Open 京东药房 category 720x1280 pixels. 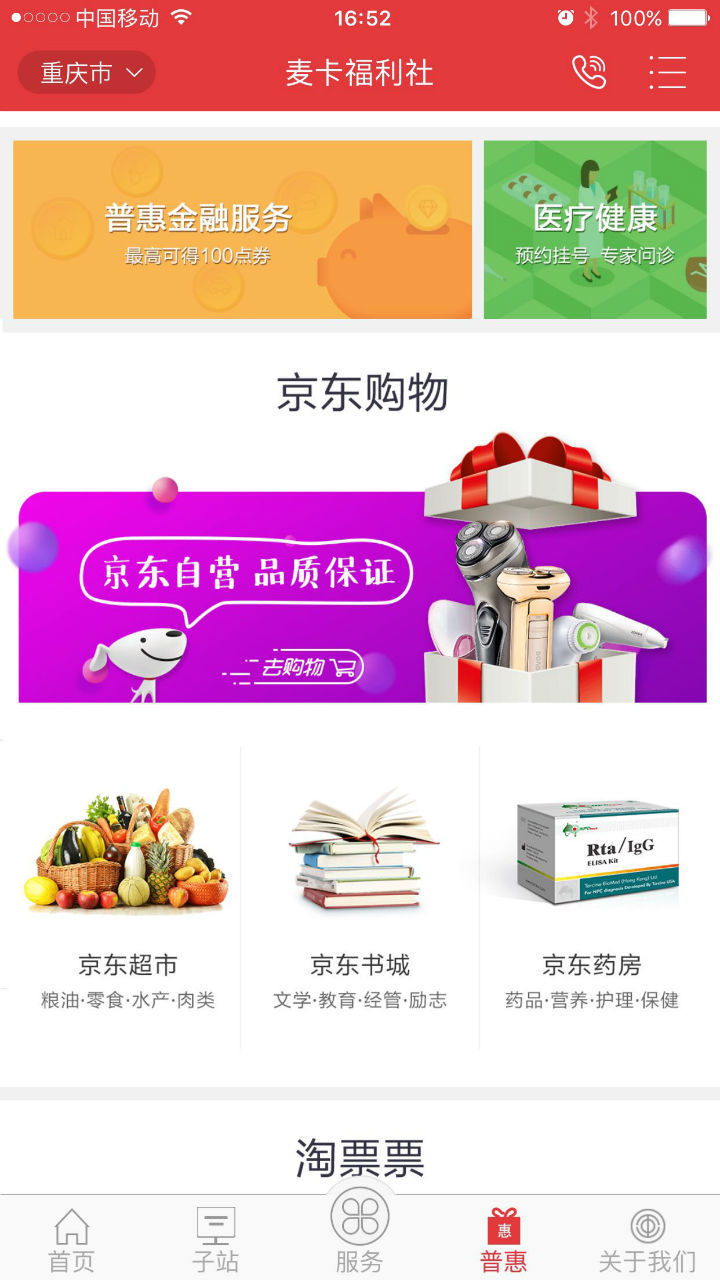pos(591,895)
